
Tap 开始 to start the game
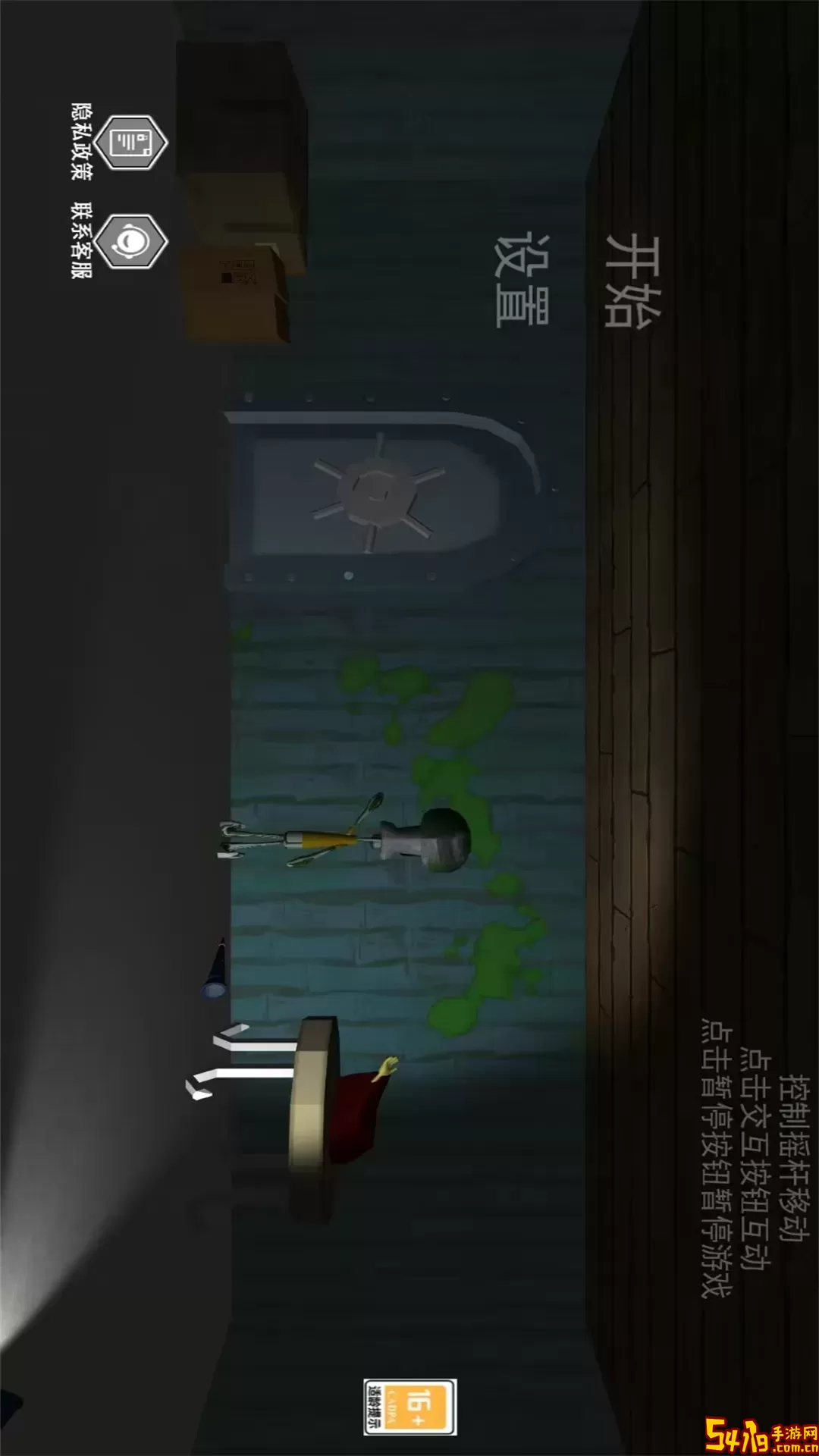pos(633,281)
